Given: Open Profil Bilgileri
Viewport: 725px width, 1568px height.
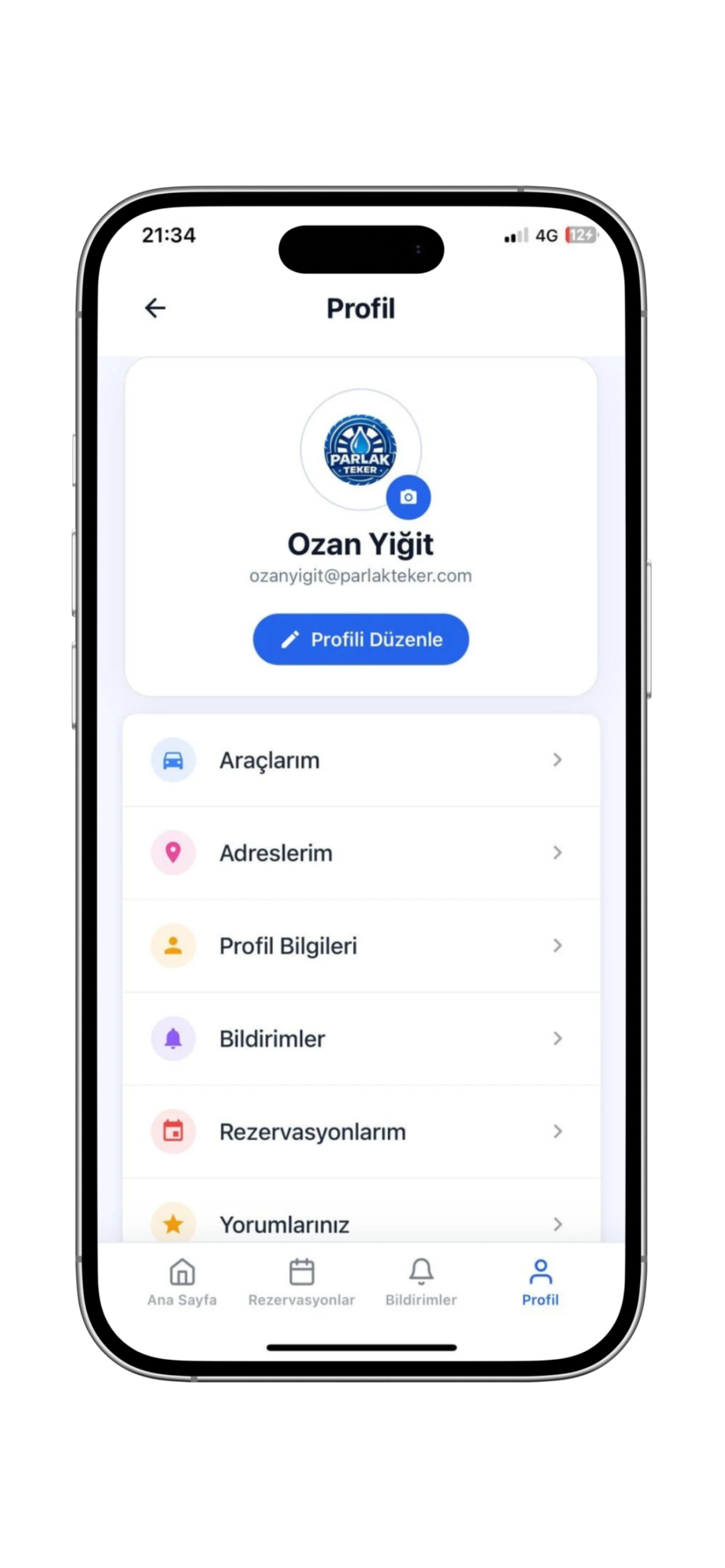Looking at the screenshot, I should [x=360, y=946].
